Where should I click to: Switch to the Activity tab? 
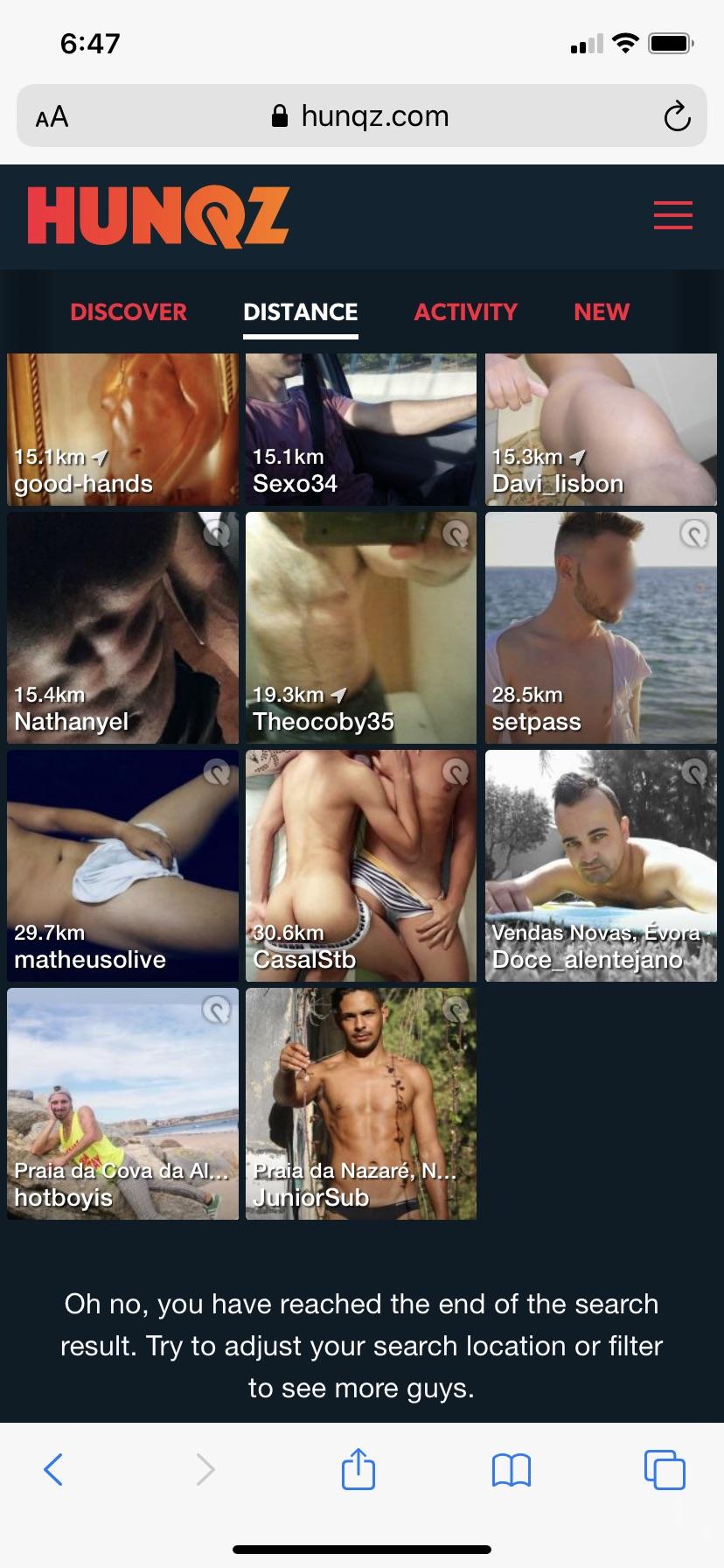point(465,312)
